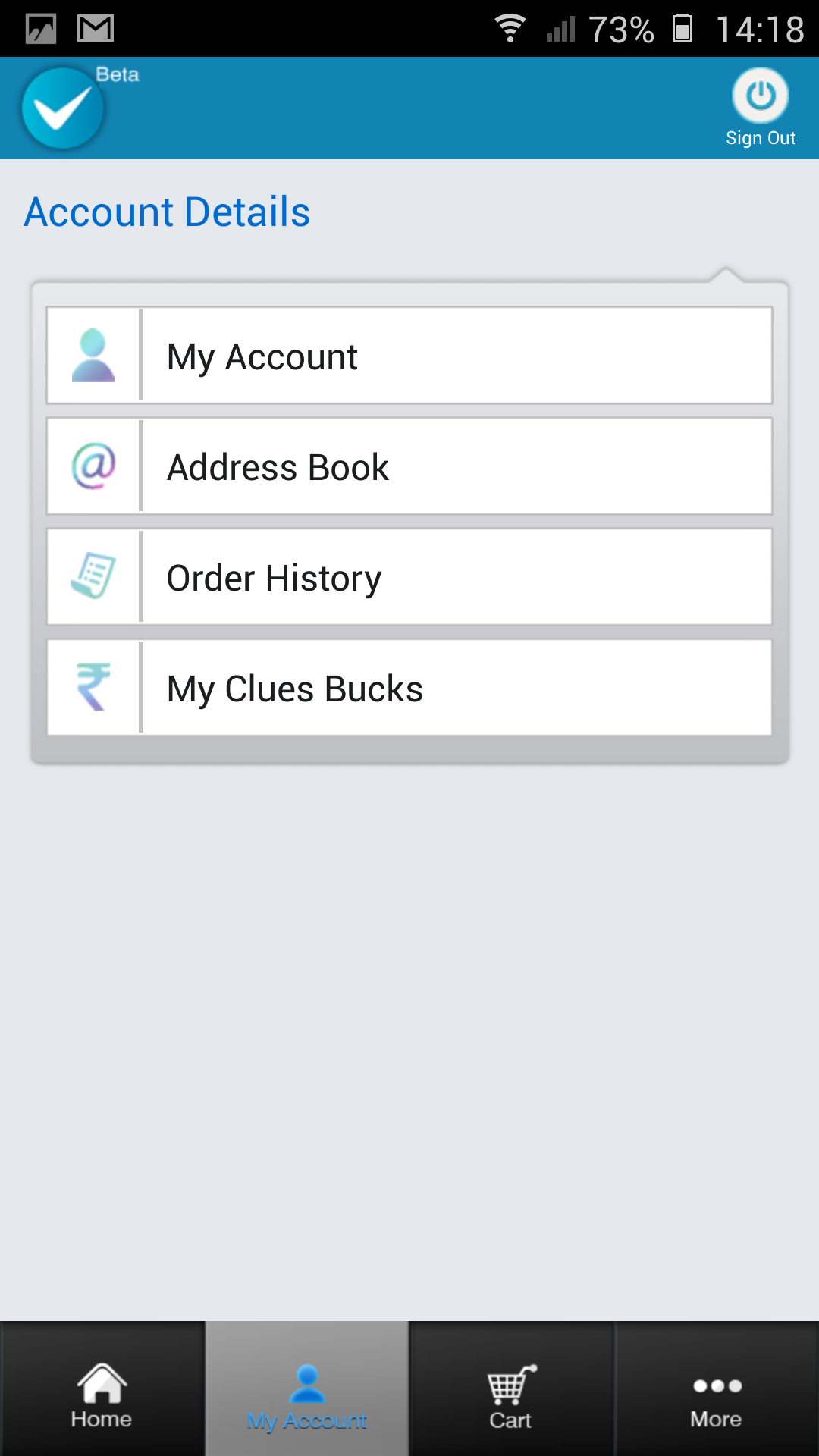Open Address Book
Screen dimensions: 819x1456
(x=409, y=466)
